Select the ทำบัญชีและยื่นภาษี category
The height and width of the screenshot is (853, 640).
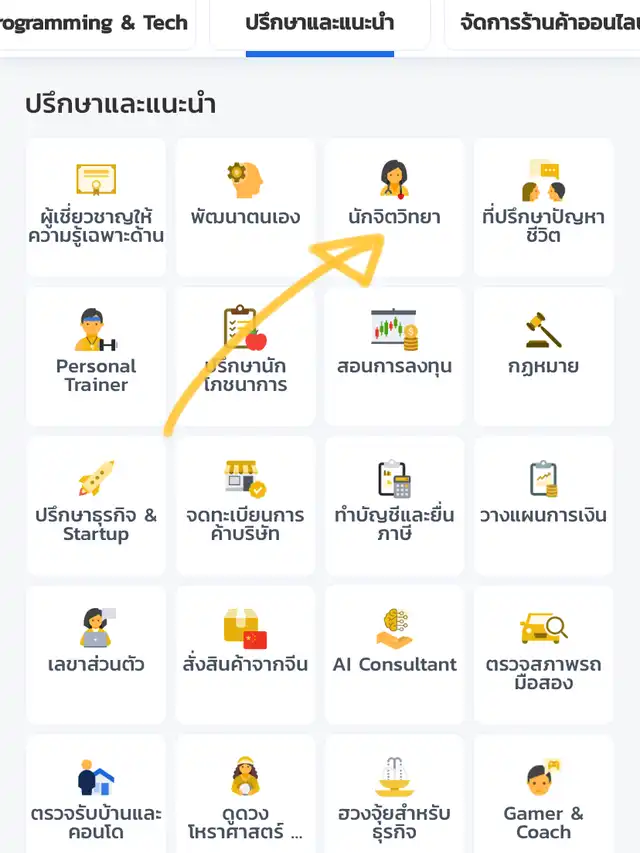click(394, 505)
